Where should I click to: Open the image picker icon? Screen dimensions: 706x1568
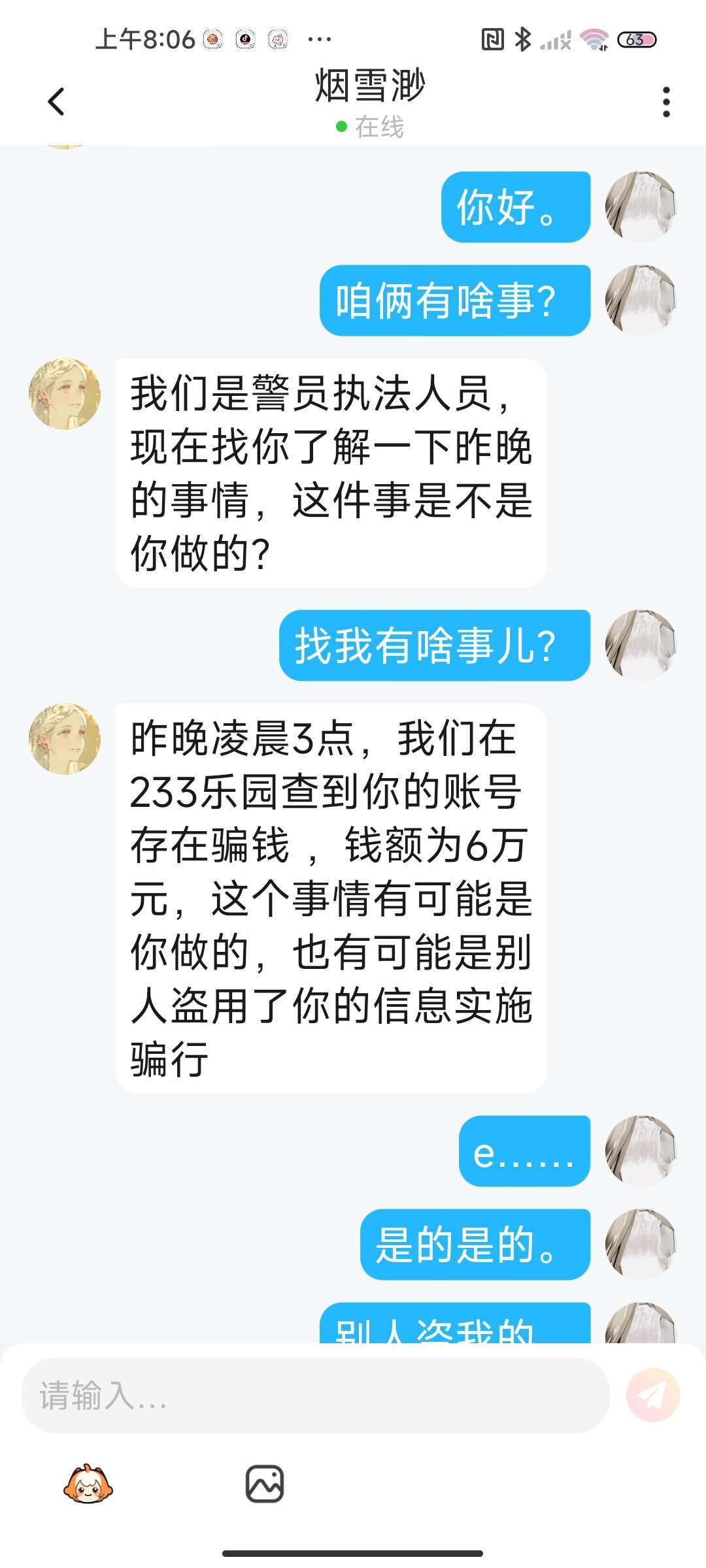pos(265,1484)
